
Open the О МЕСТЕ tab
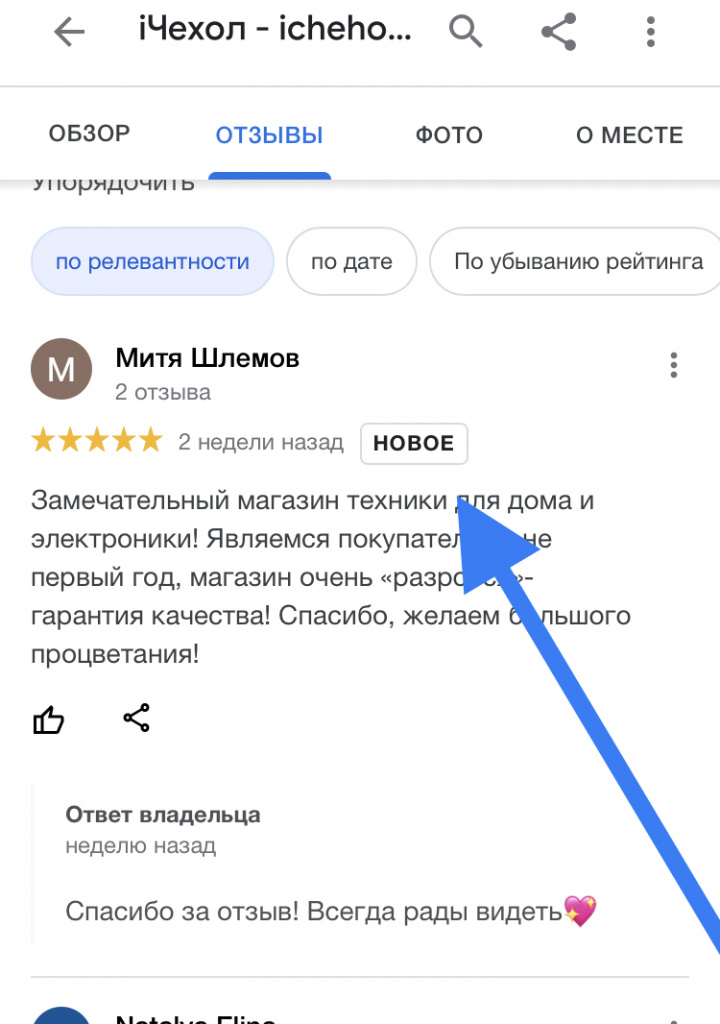629,135
